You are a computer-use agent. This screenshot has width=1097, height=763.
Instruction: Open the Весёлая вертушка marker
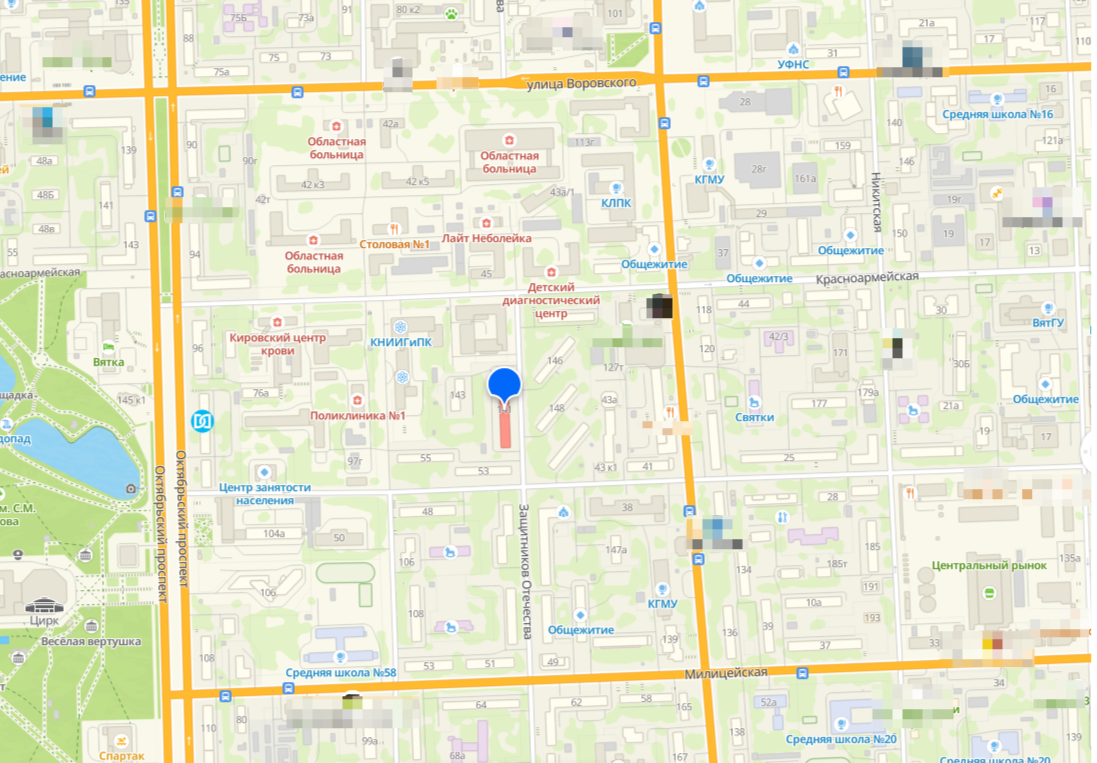click(91, 626)
